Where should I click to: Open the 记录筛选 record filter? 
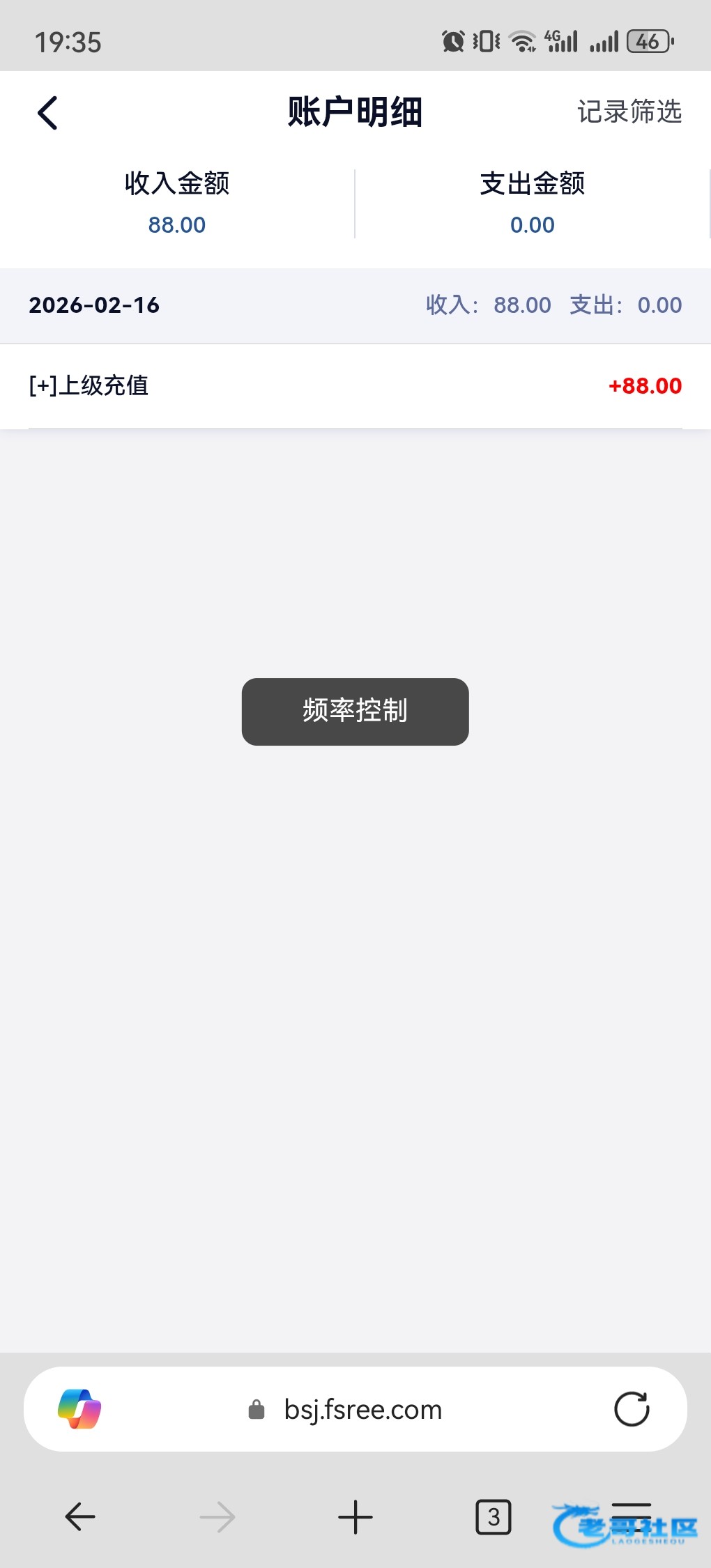click(629, 112)
